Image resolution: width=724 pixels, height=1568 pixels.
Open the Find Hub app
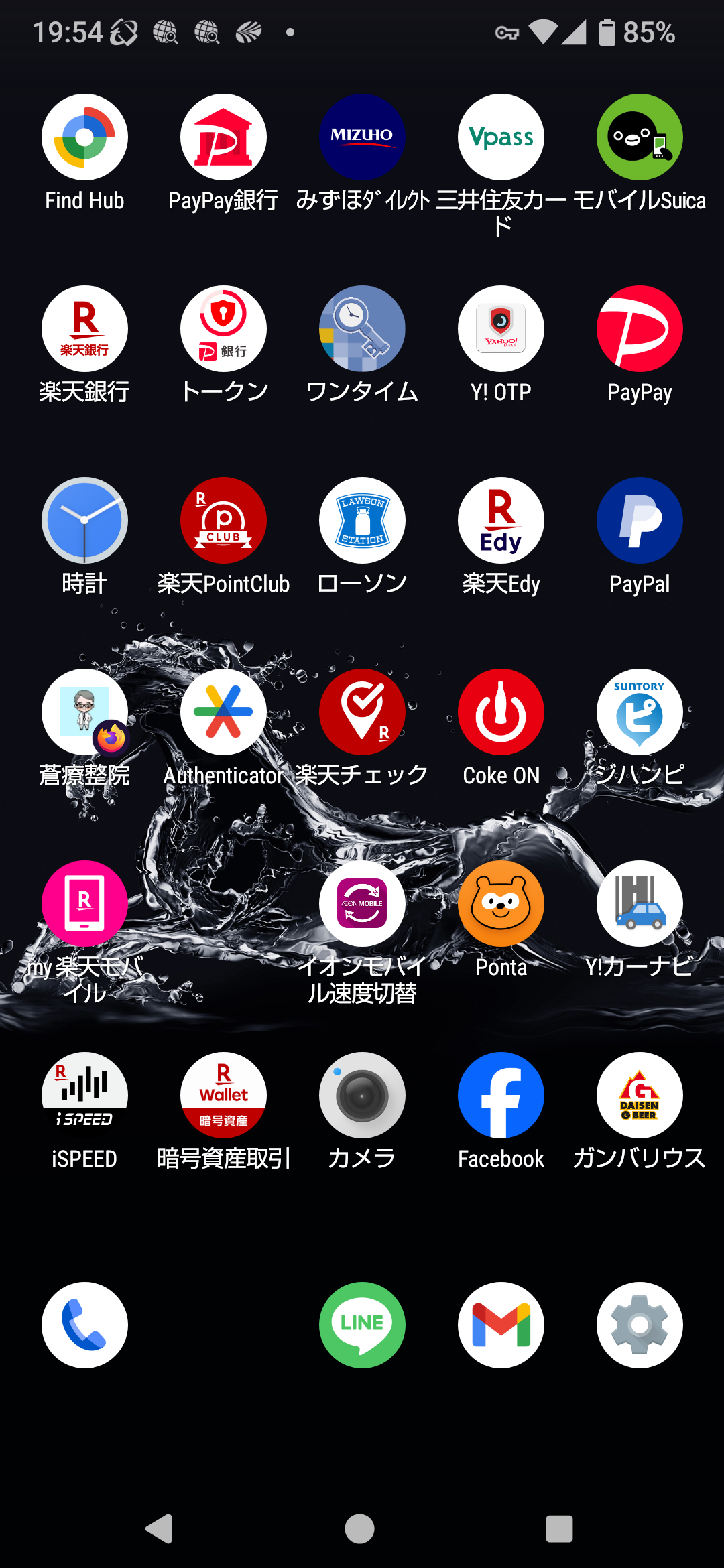click(84, 137)
